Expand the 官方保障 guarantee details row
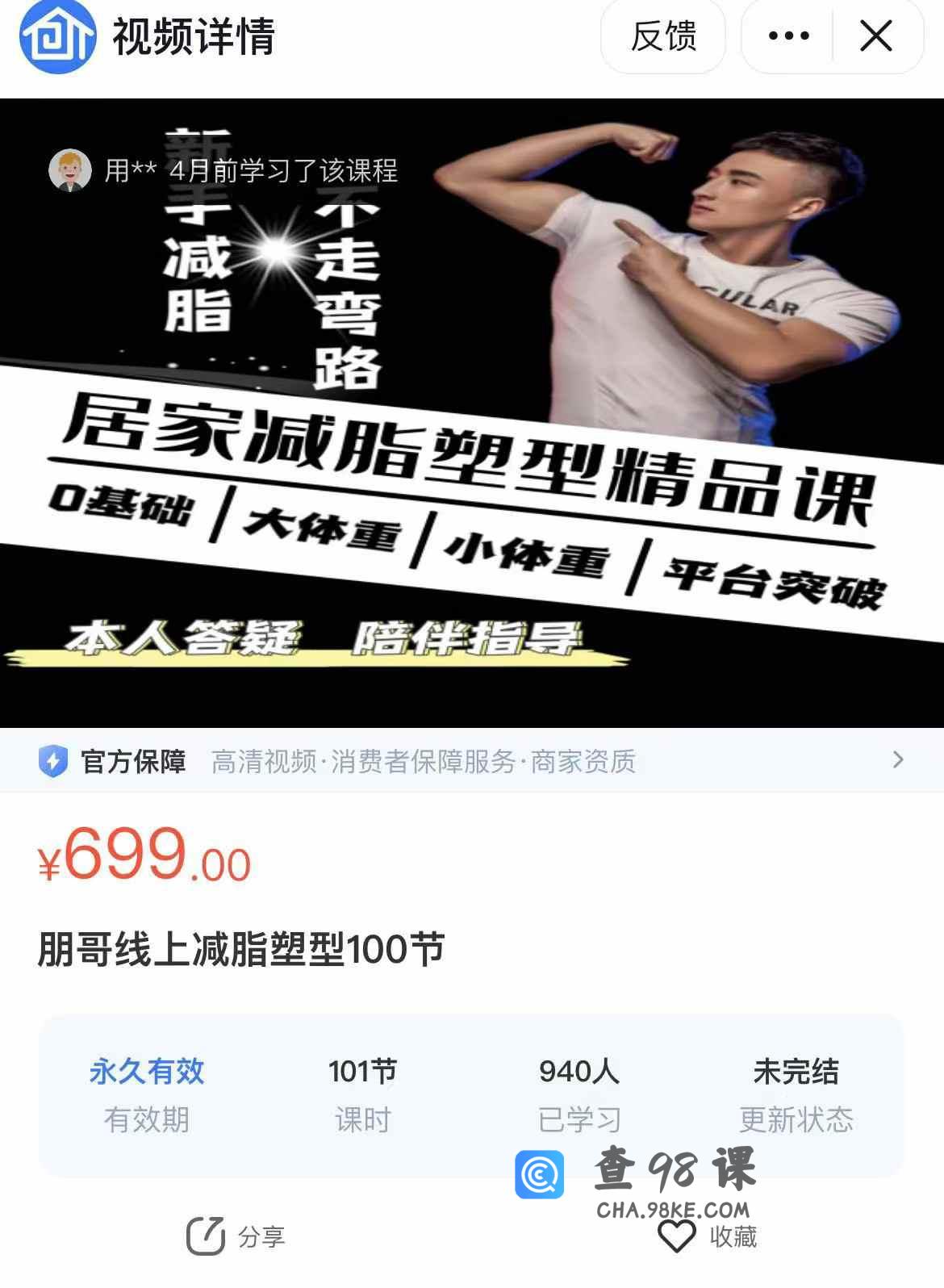944x1288 pixels. (x=472, y=760)
